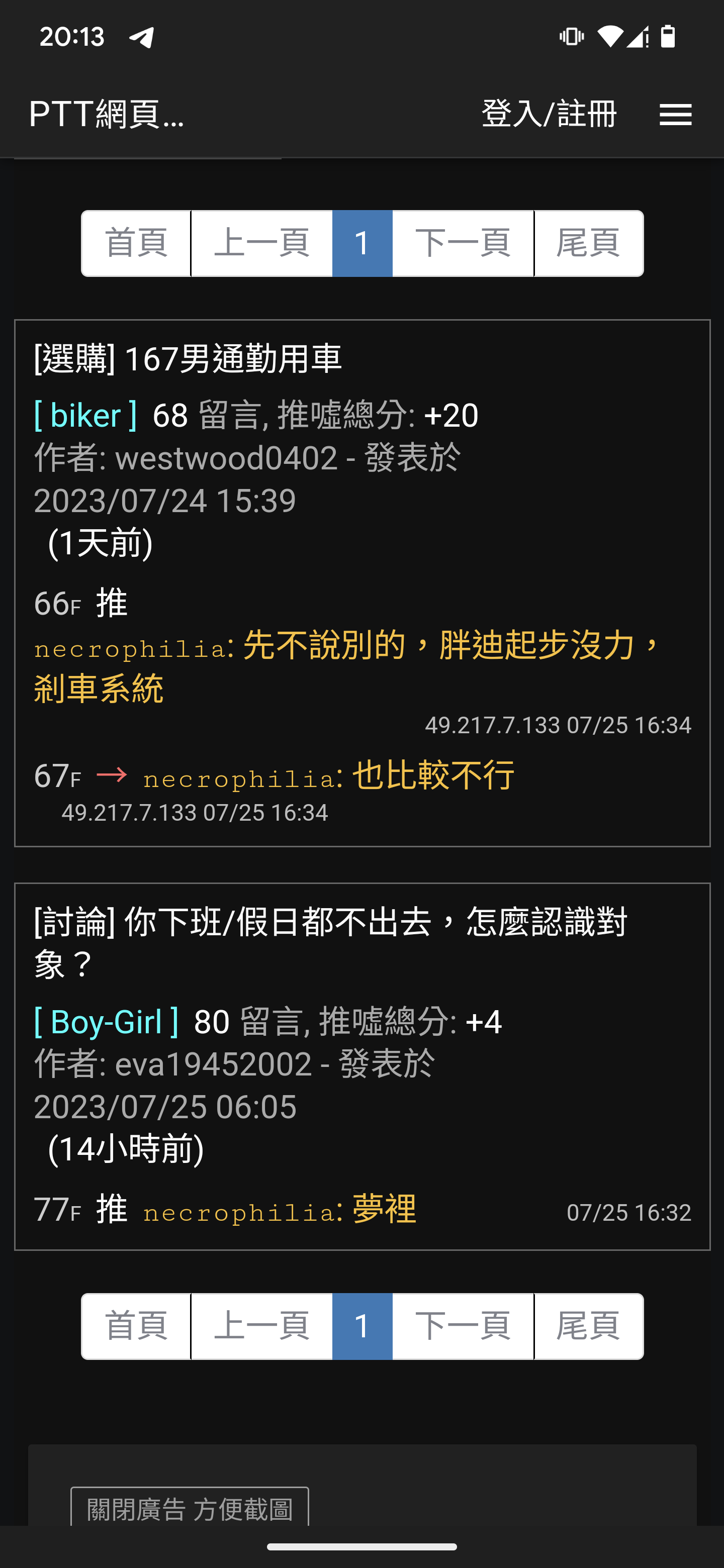
Task: Open the hamburger menu
Action: click(675, 115)
